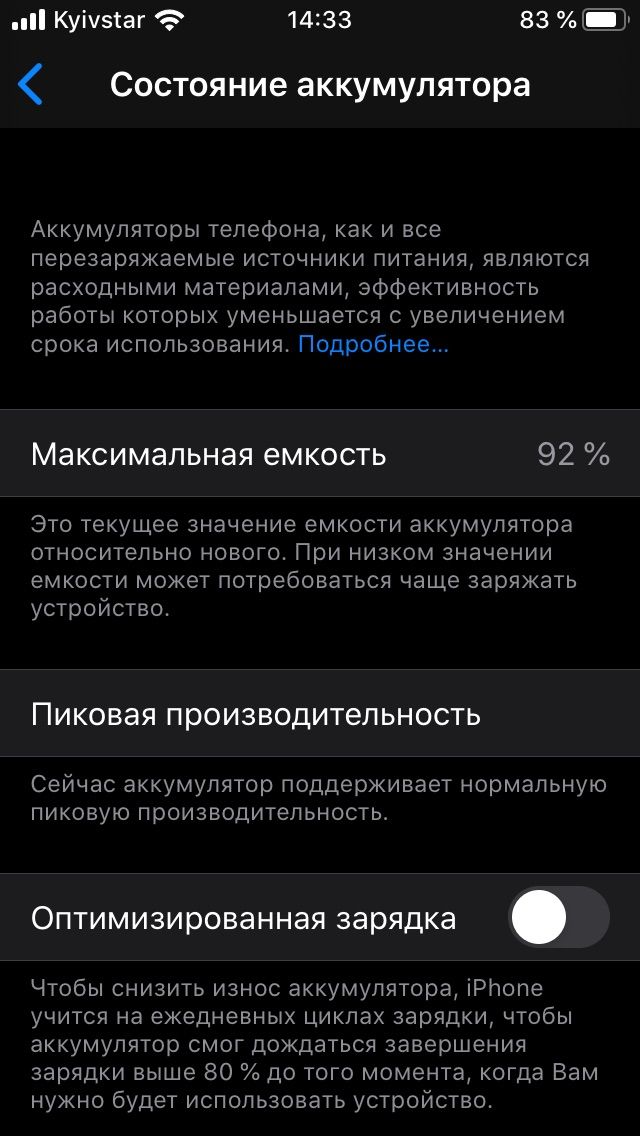Open the Подробнее… link

(x=373, y=345)
